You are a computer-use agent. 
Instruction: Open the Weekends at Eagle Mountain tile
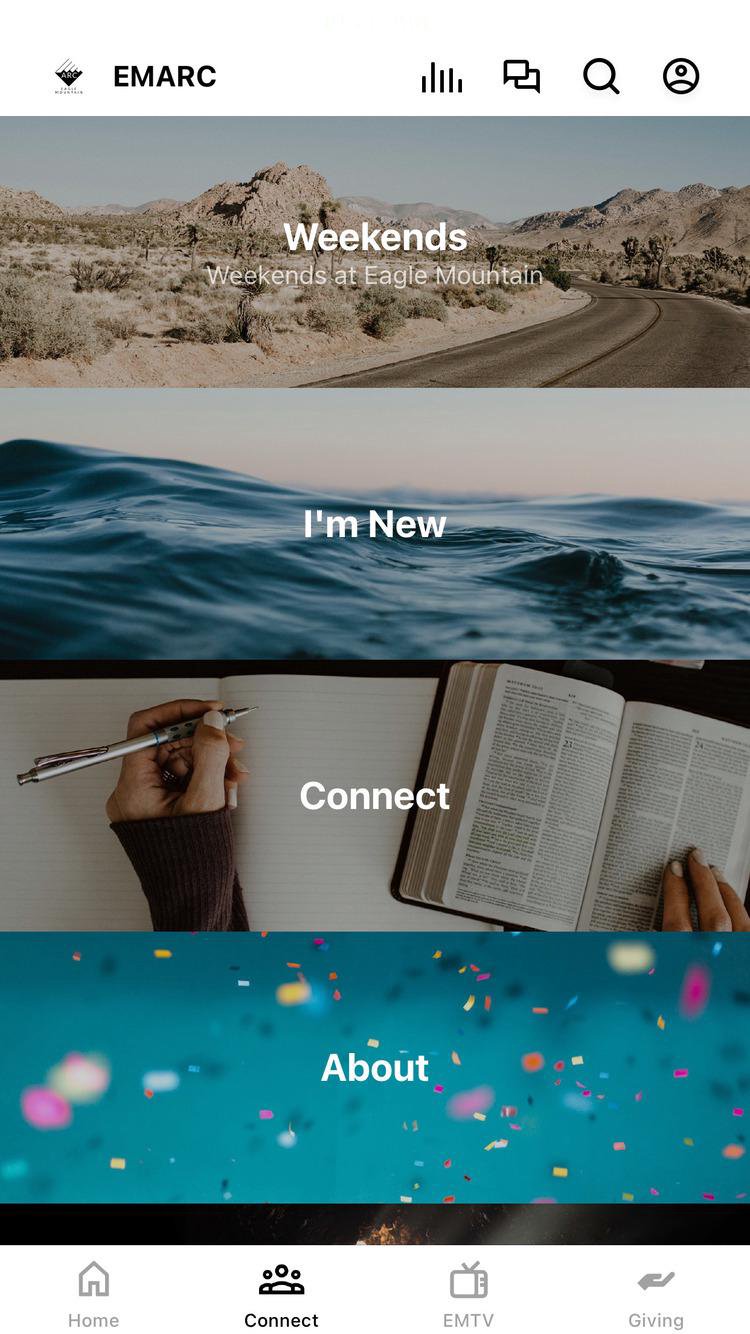375,252
